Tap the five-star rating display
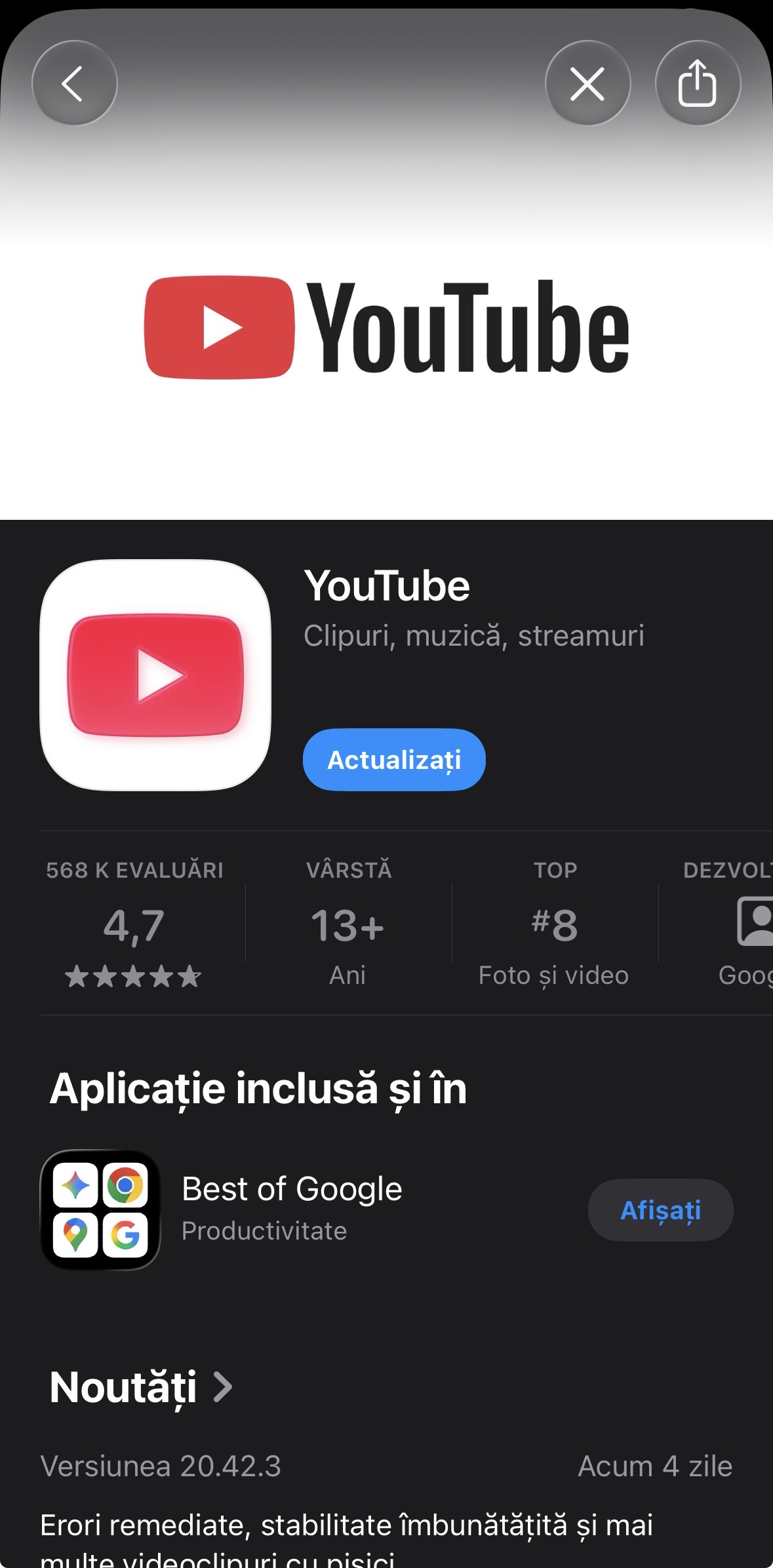The image size is (773, 1568). [133, 975]
